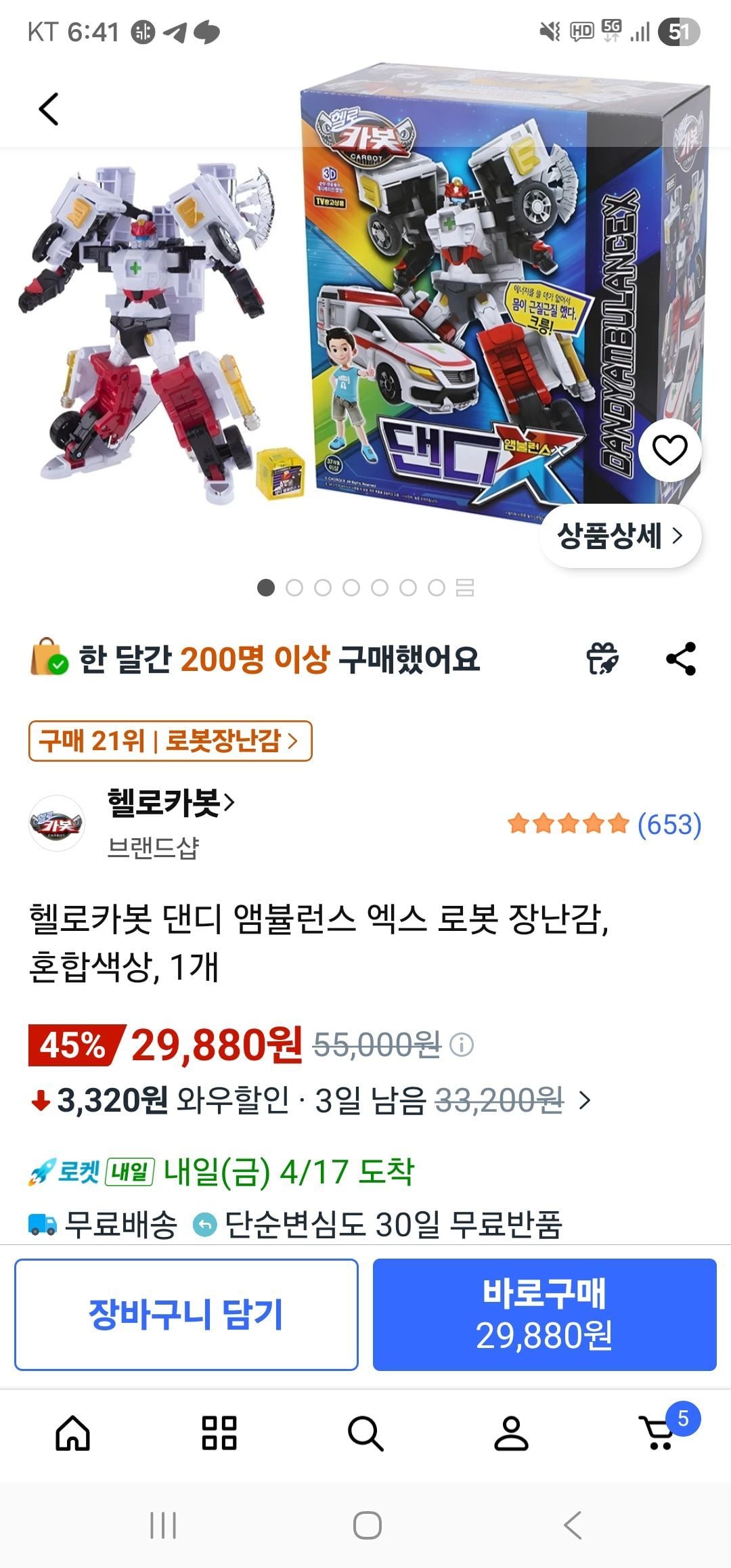Add item with 장바구니 담기

186,1314
